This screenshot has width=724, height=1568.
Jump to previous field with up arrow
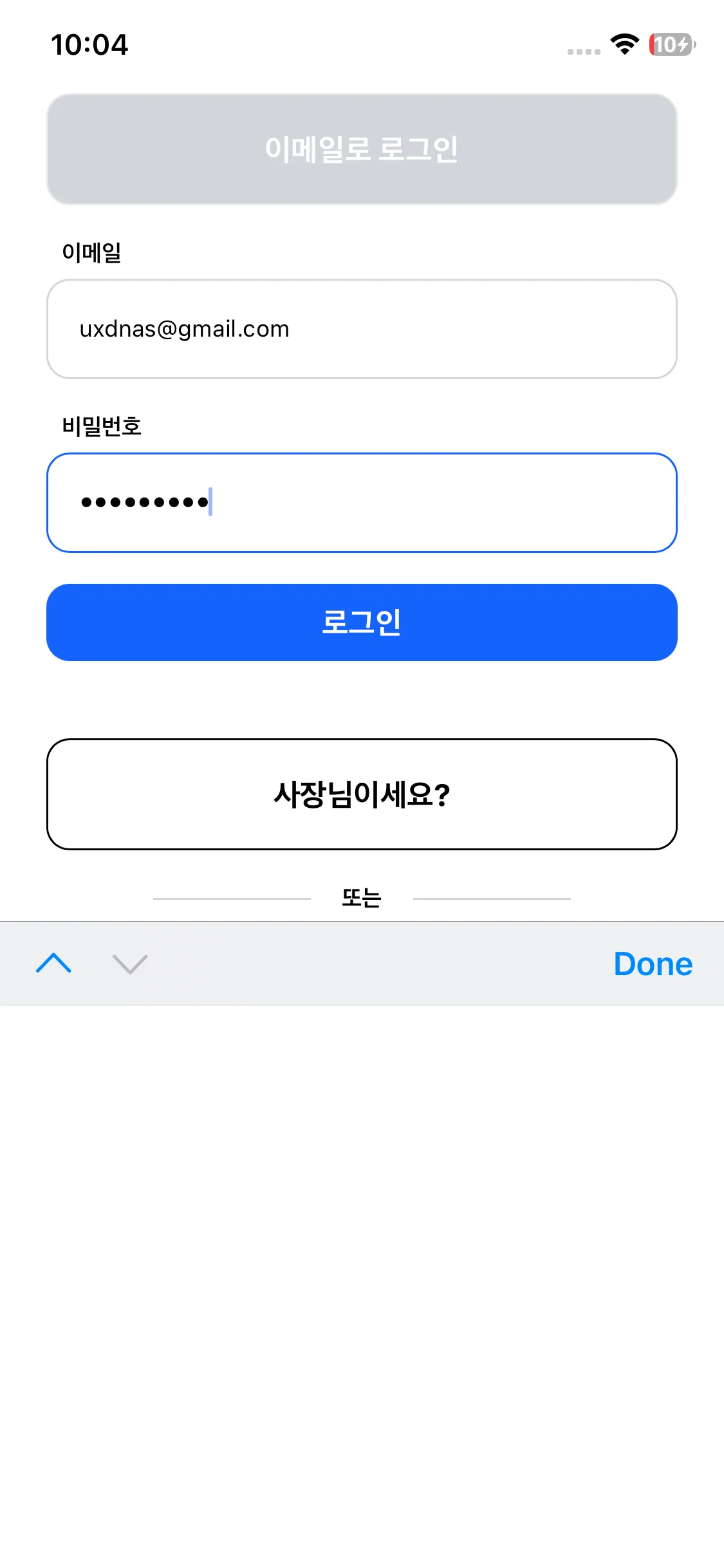54,964
